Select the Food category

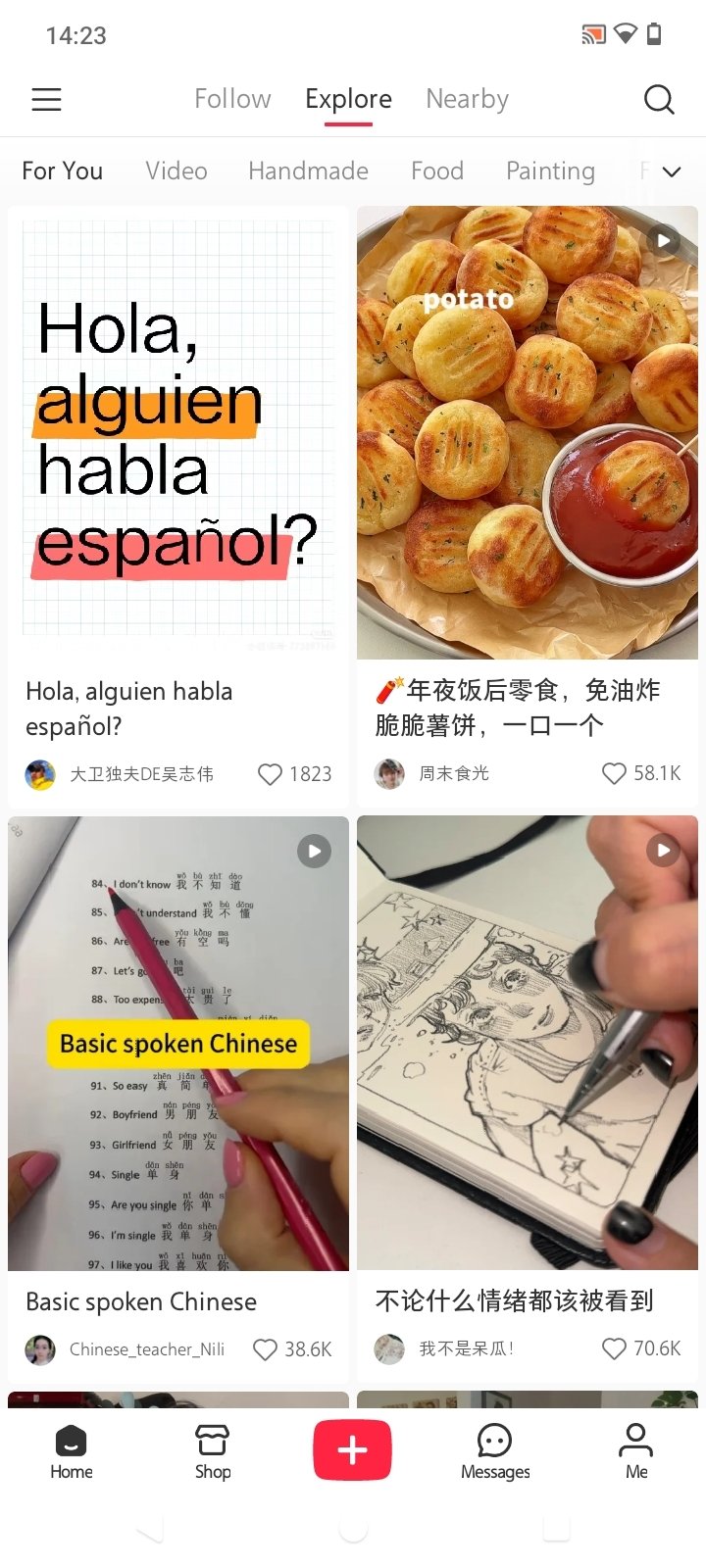(x=436, y=171)
